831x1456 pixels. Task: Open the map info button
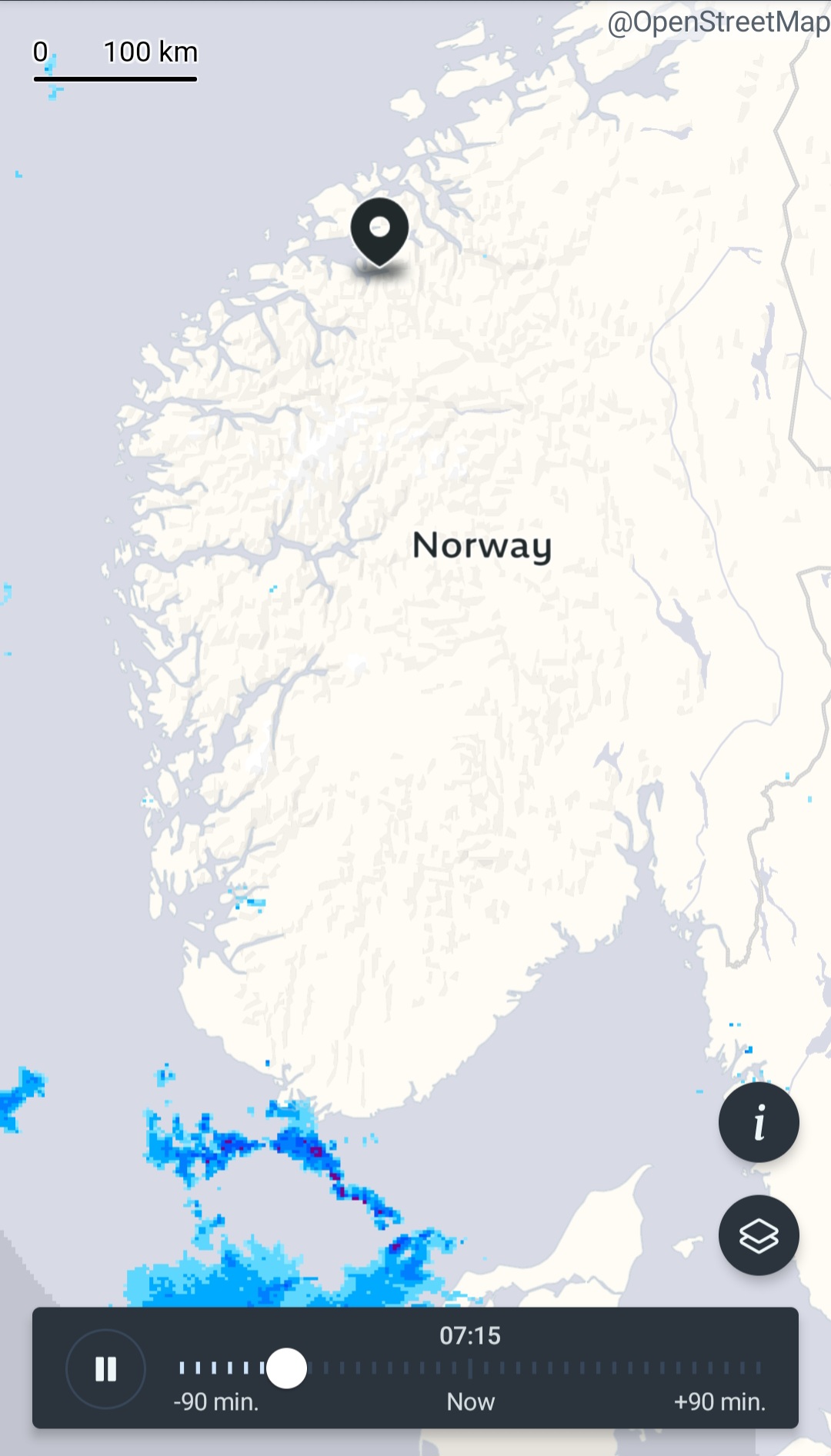pyautogui.click(x=758, y=1122)
